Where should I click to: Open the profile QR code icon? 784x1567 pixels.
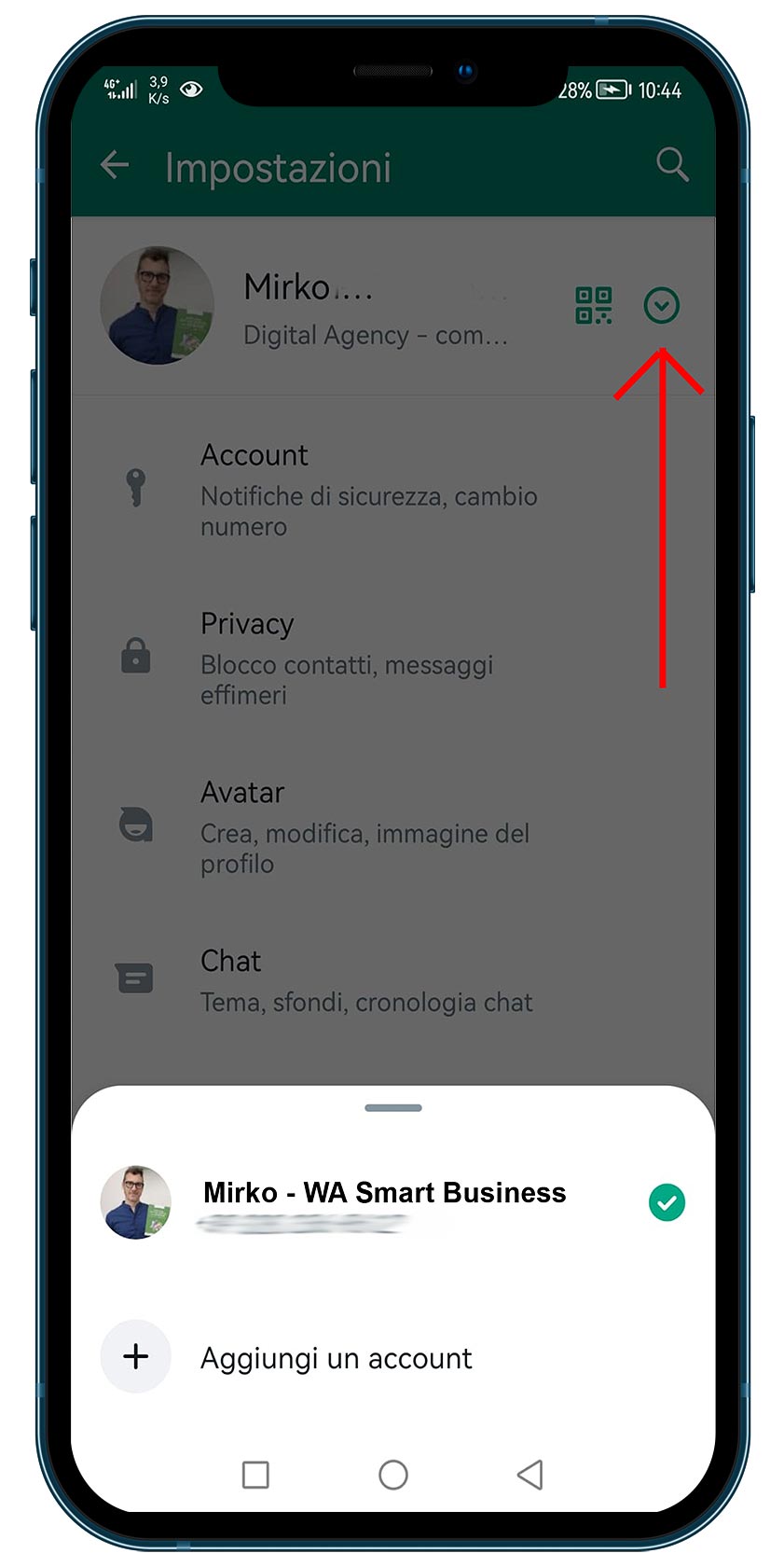[x=594, y=305]
